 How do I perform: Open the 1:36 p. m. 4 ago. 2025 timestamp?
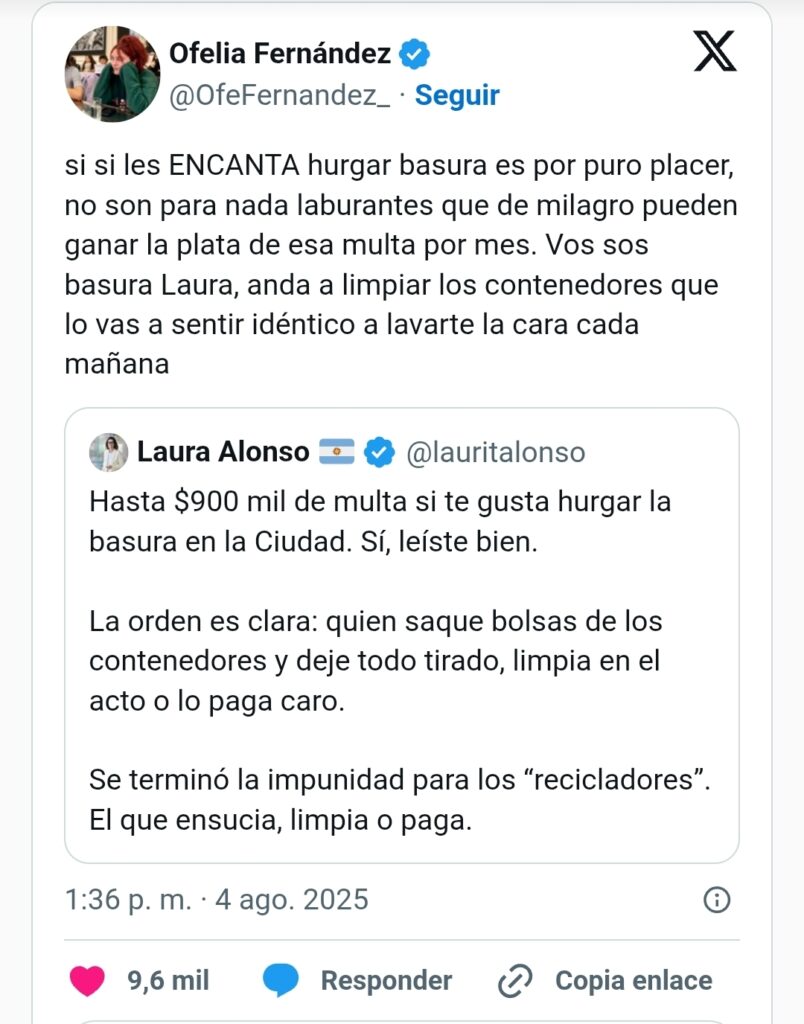pos(217,900)
